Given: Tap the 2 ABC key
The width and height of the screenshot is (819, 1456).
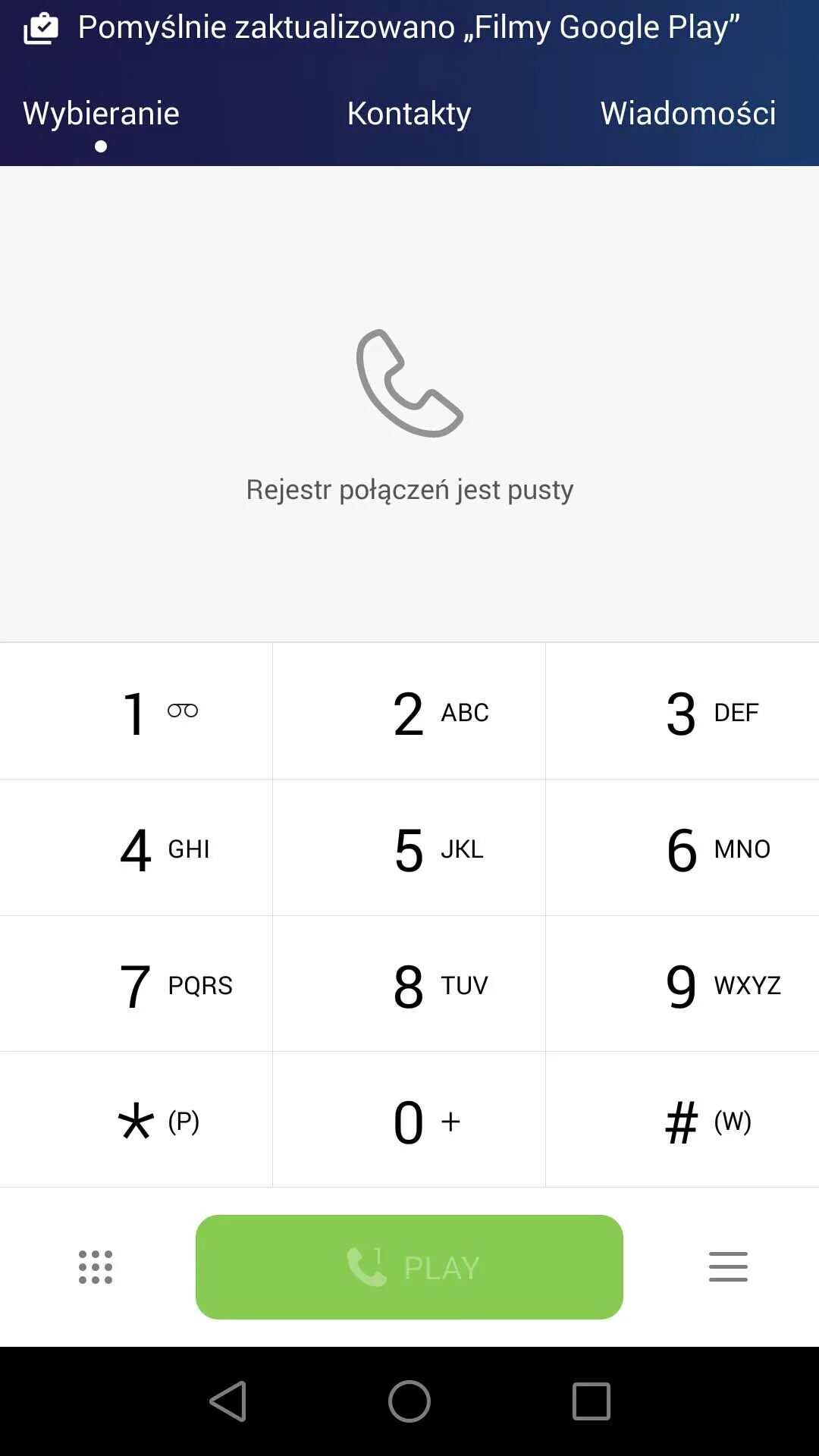Looking at the screenshot, I should pos(409,711).
